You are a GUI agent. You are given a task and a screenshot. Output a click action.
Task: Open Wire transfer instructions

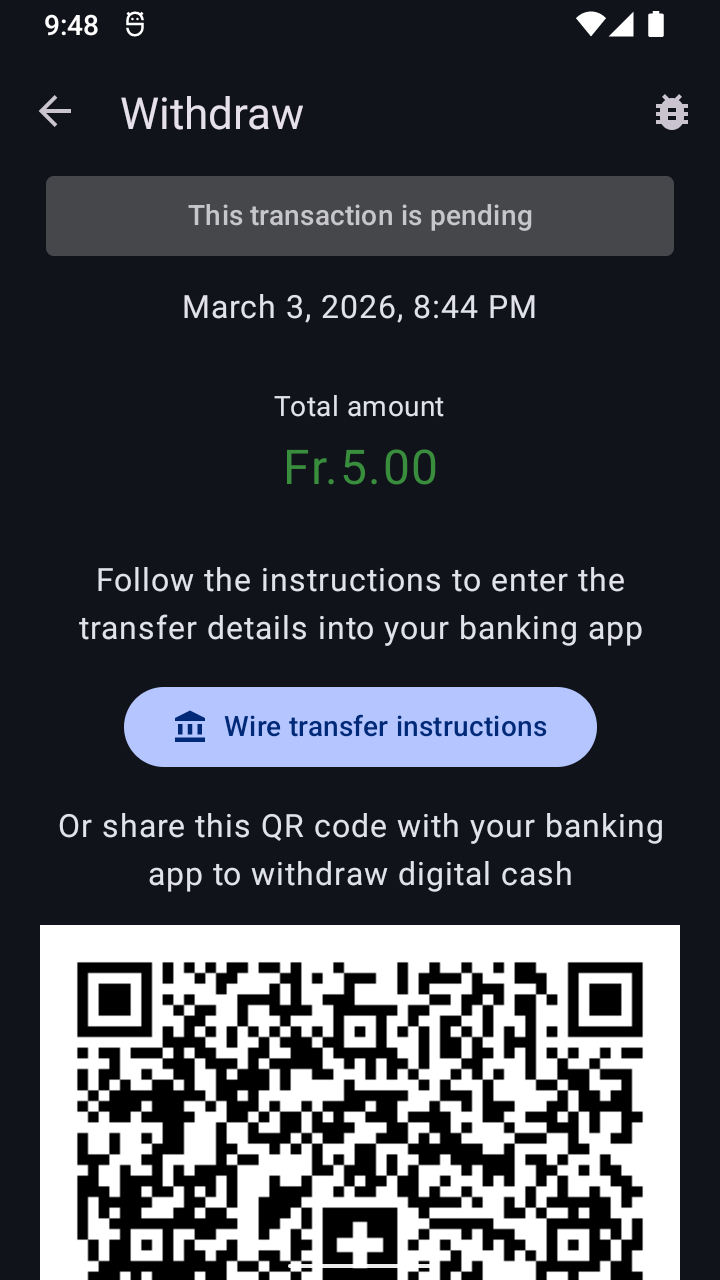pyautogui.click(x=360, y=727)
